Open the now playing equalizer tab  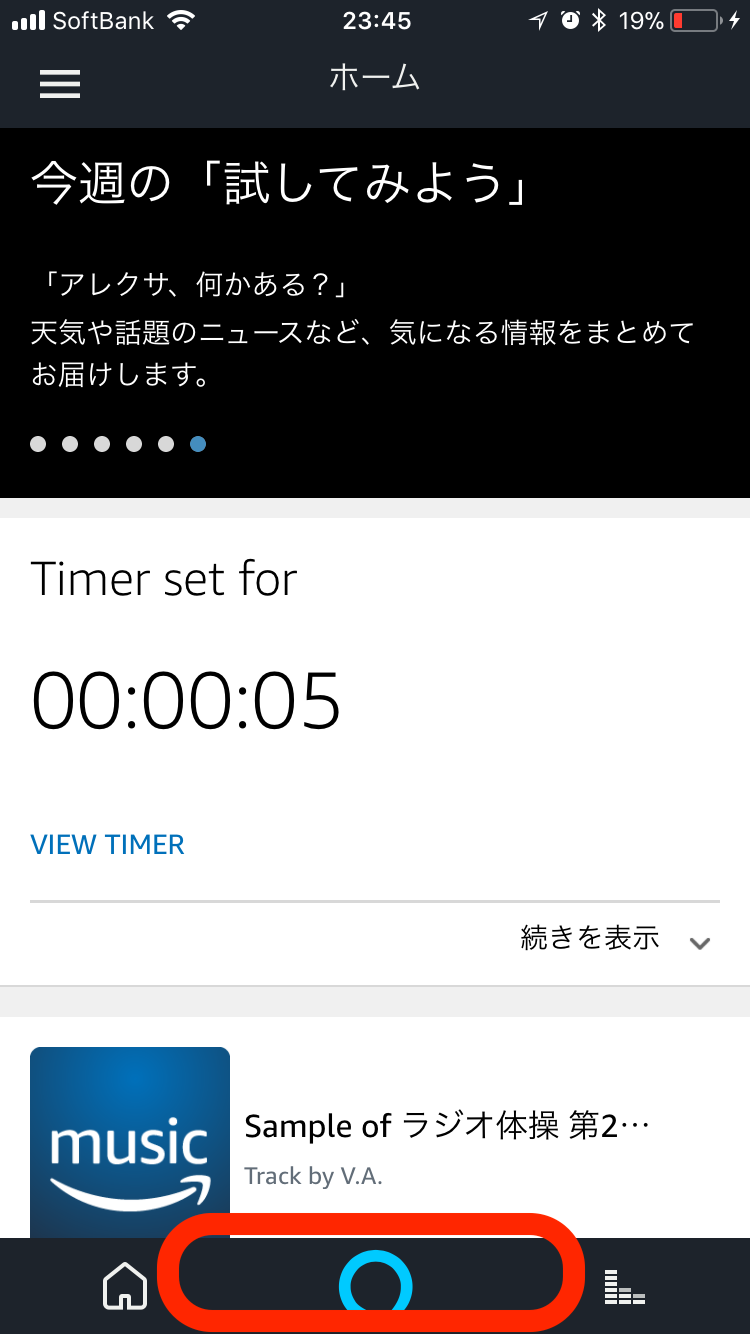click(624, 1287)
